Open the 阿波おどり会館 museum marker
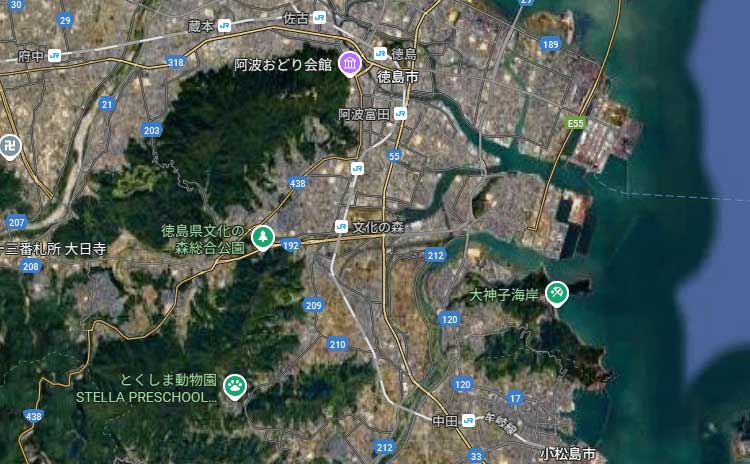Viewport: 750px width, 464px height. tap(349, 65)
